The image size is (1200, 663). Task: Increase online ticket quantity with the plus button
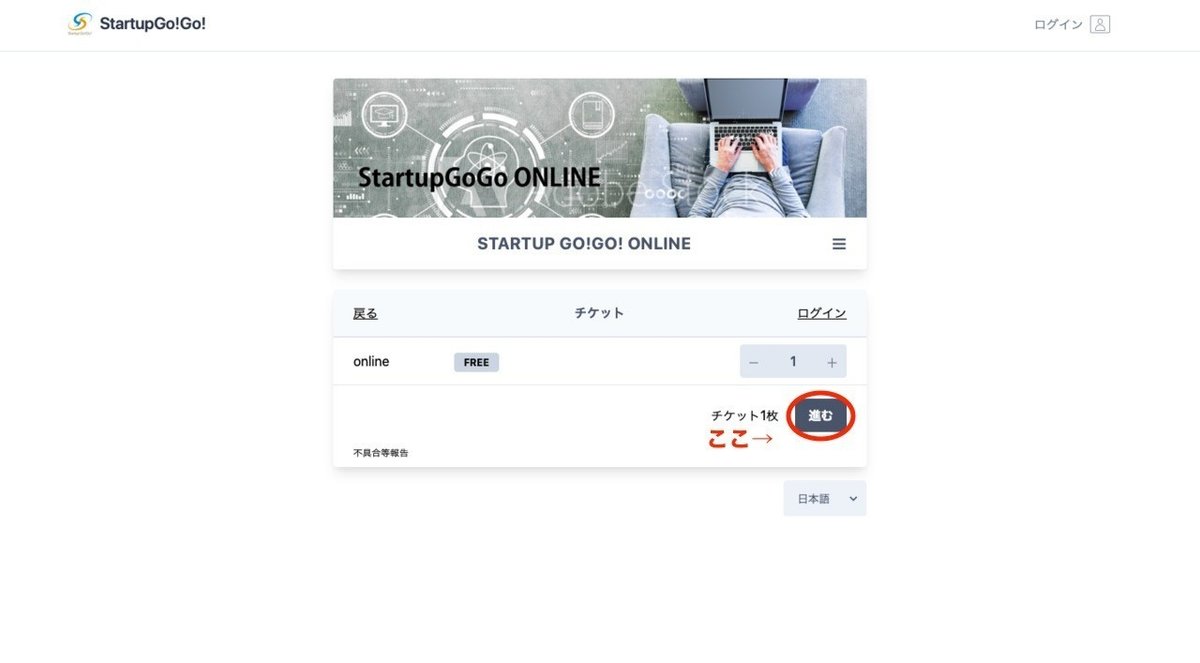click(831, 362)
